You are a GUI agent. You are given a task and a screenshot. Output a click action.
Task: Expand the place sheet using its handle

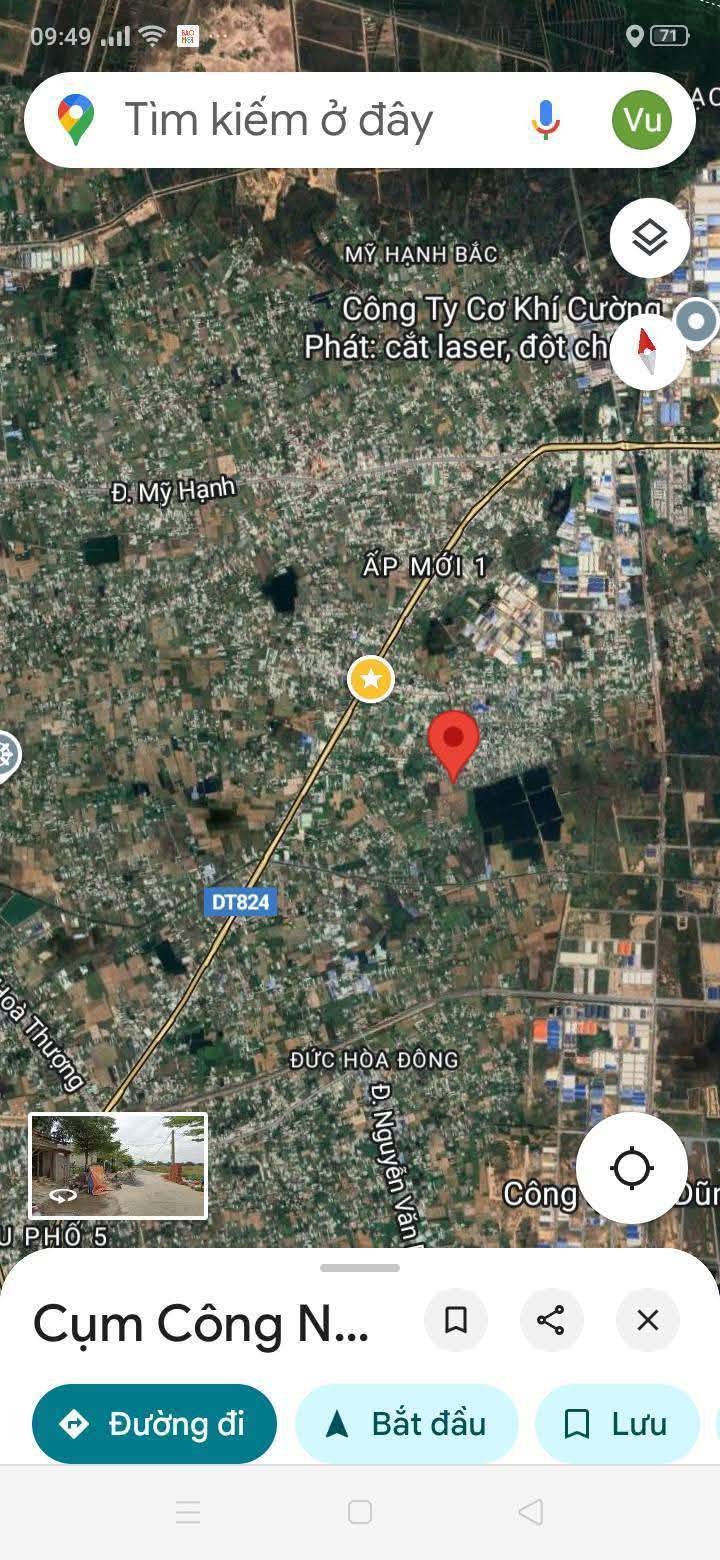tap(360, 1268)
